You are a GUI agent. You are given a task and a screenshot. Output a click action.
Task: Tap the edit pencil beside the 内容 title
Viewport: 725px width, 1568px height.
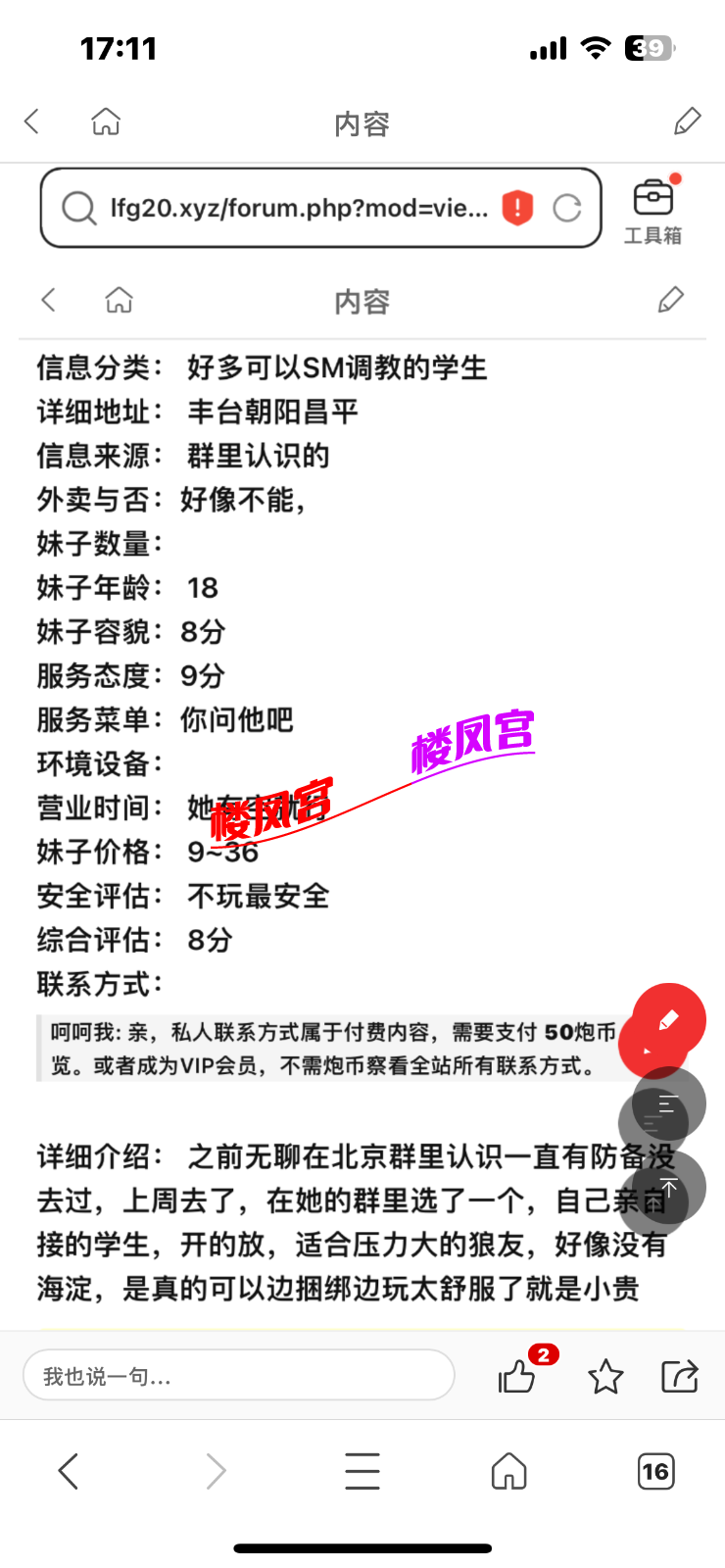coord(687,121)
